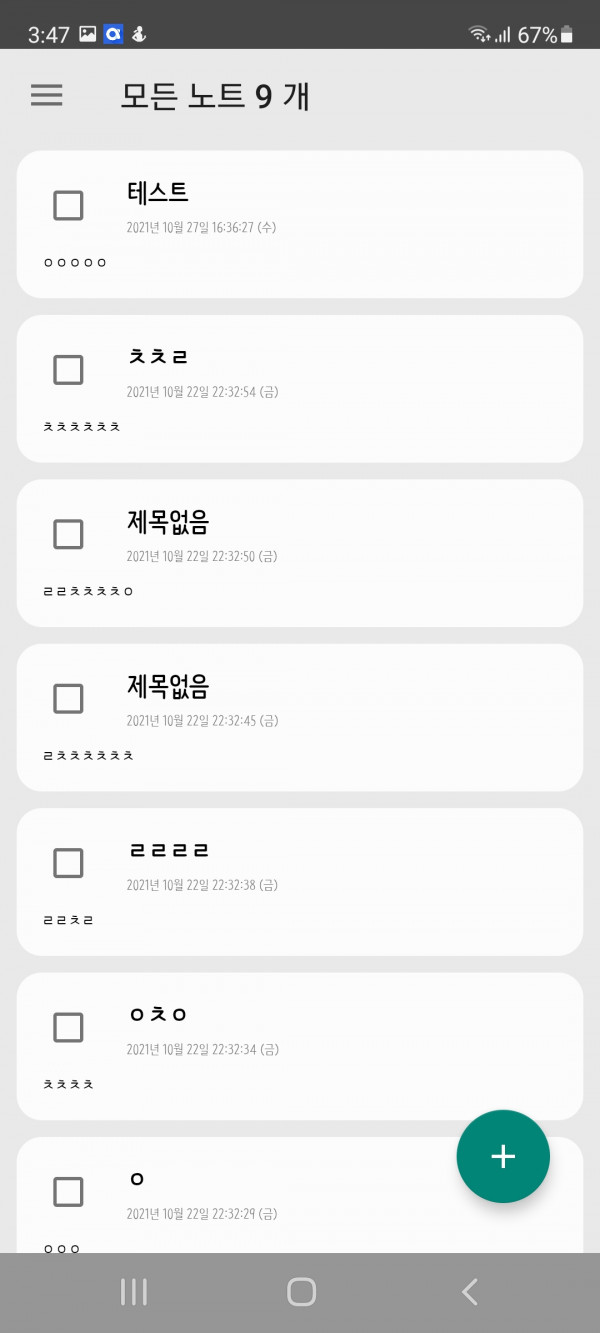Check the box for the 테스트 note

click(x=68, y=206)
